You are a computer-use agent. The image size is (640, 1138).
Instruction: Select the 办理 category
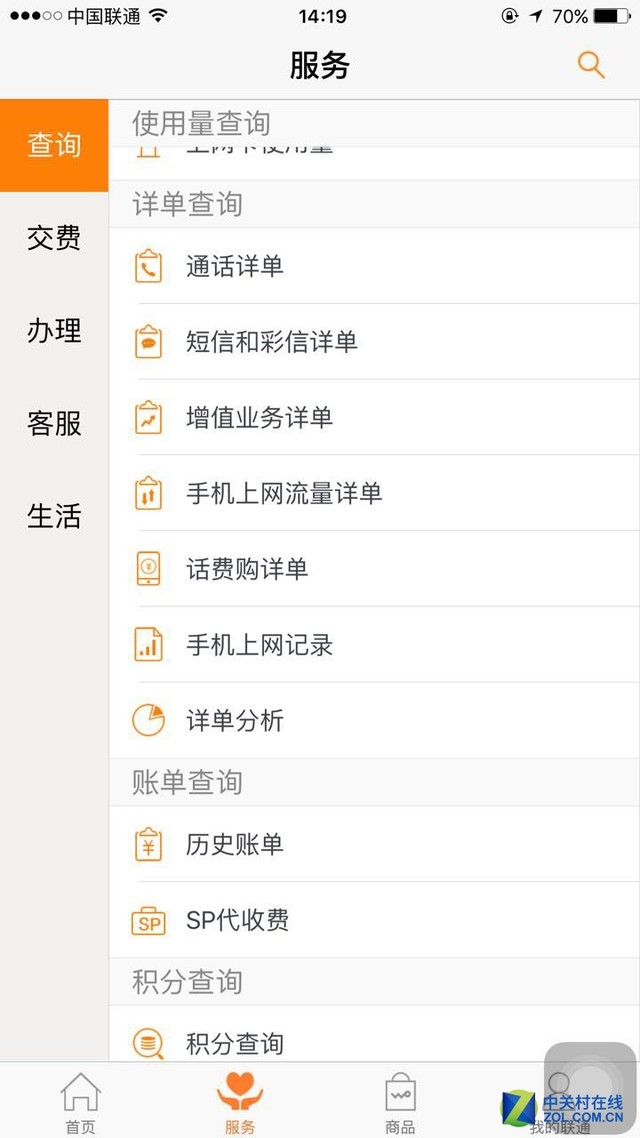(54, 331)
